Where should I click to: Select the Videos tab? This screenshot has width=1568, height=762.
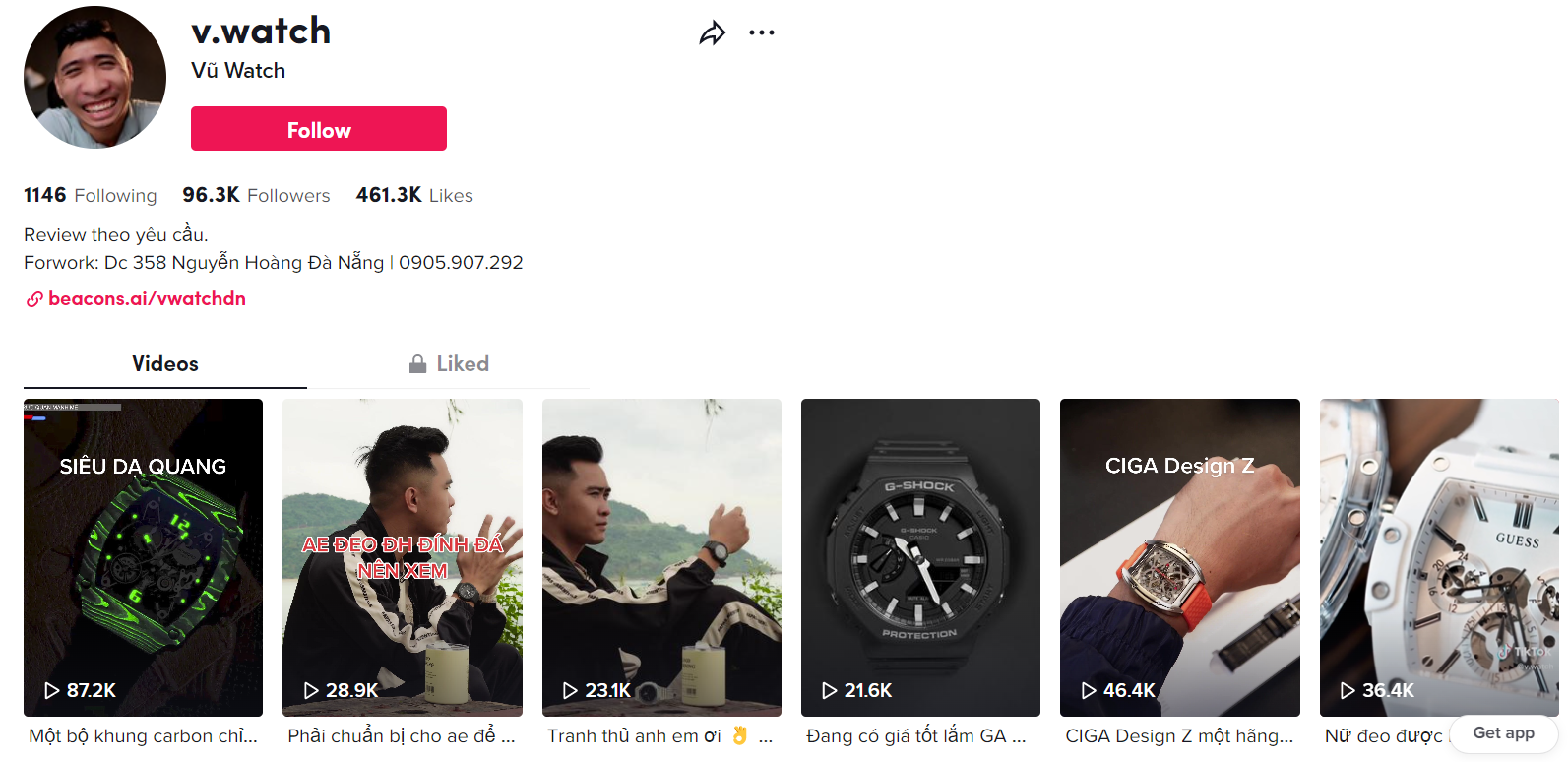[x=165, y=364]
